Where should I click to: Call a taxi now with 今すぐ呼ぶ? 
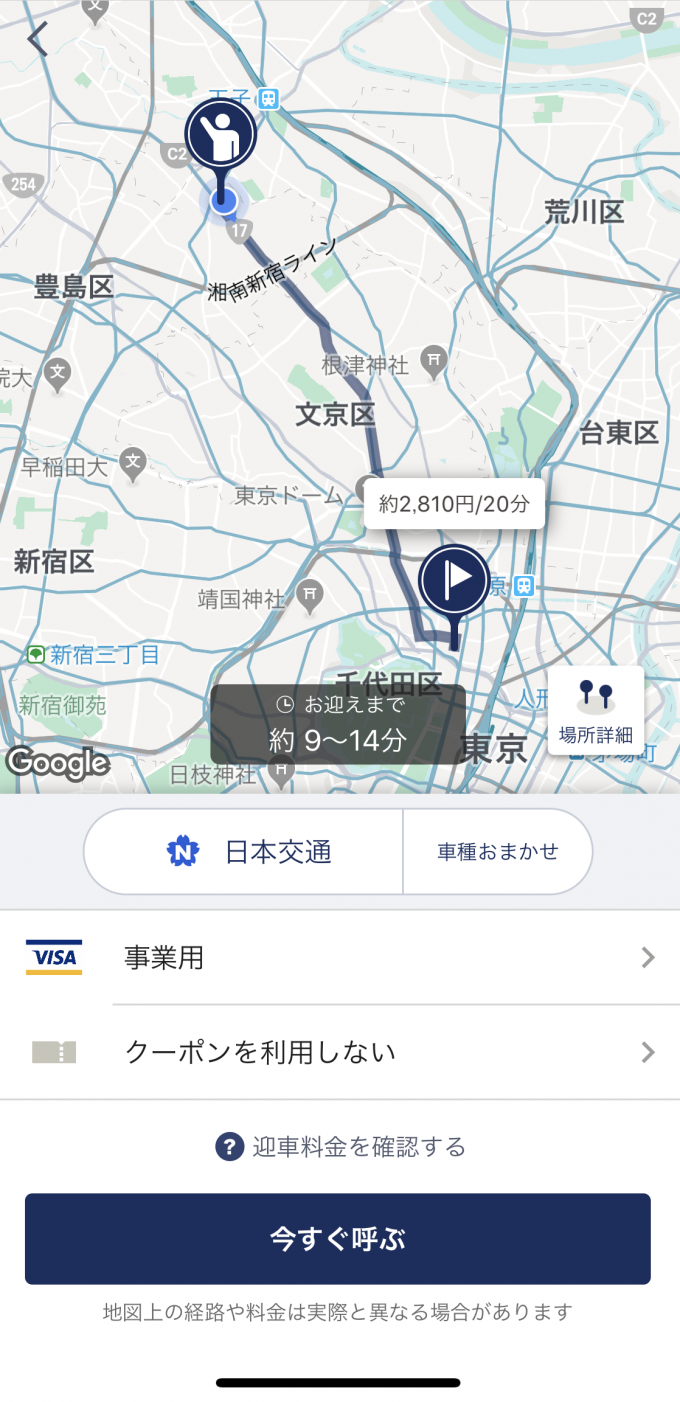point(338,1239)
